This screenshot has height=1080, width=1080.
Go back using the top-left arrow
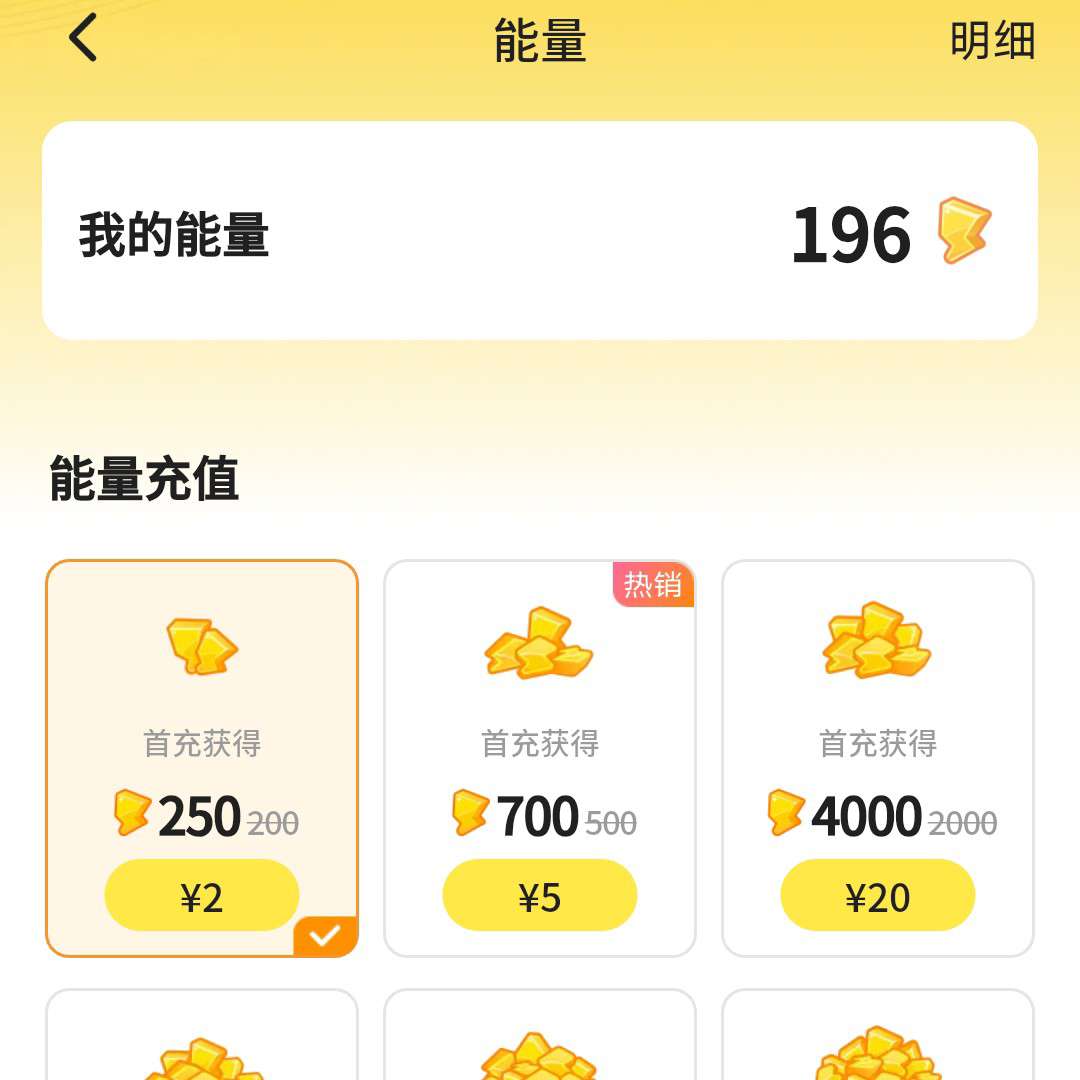tap(83, 39)
